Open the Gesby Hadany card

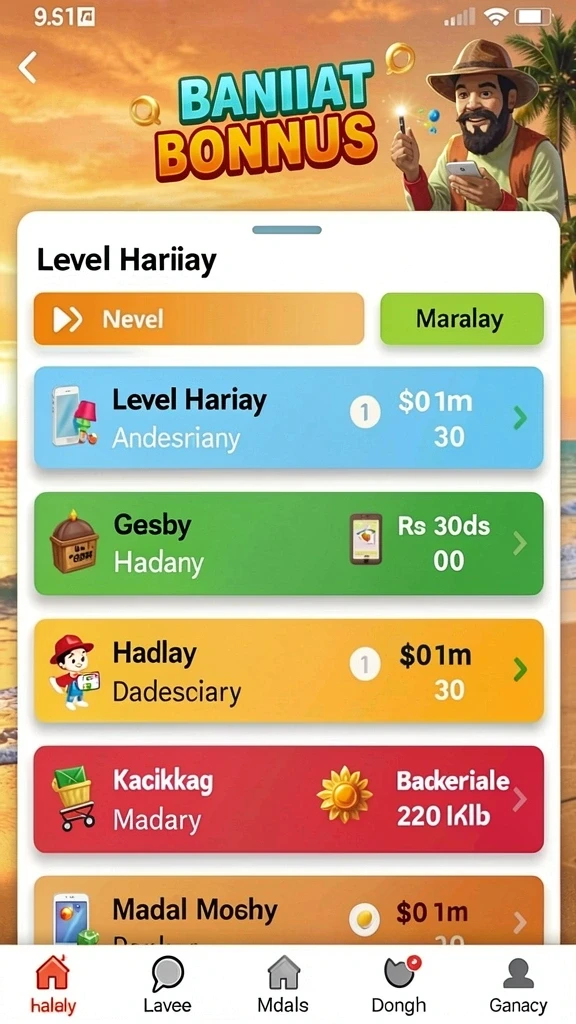coord(289,543)
